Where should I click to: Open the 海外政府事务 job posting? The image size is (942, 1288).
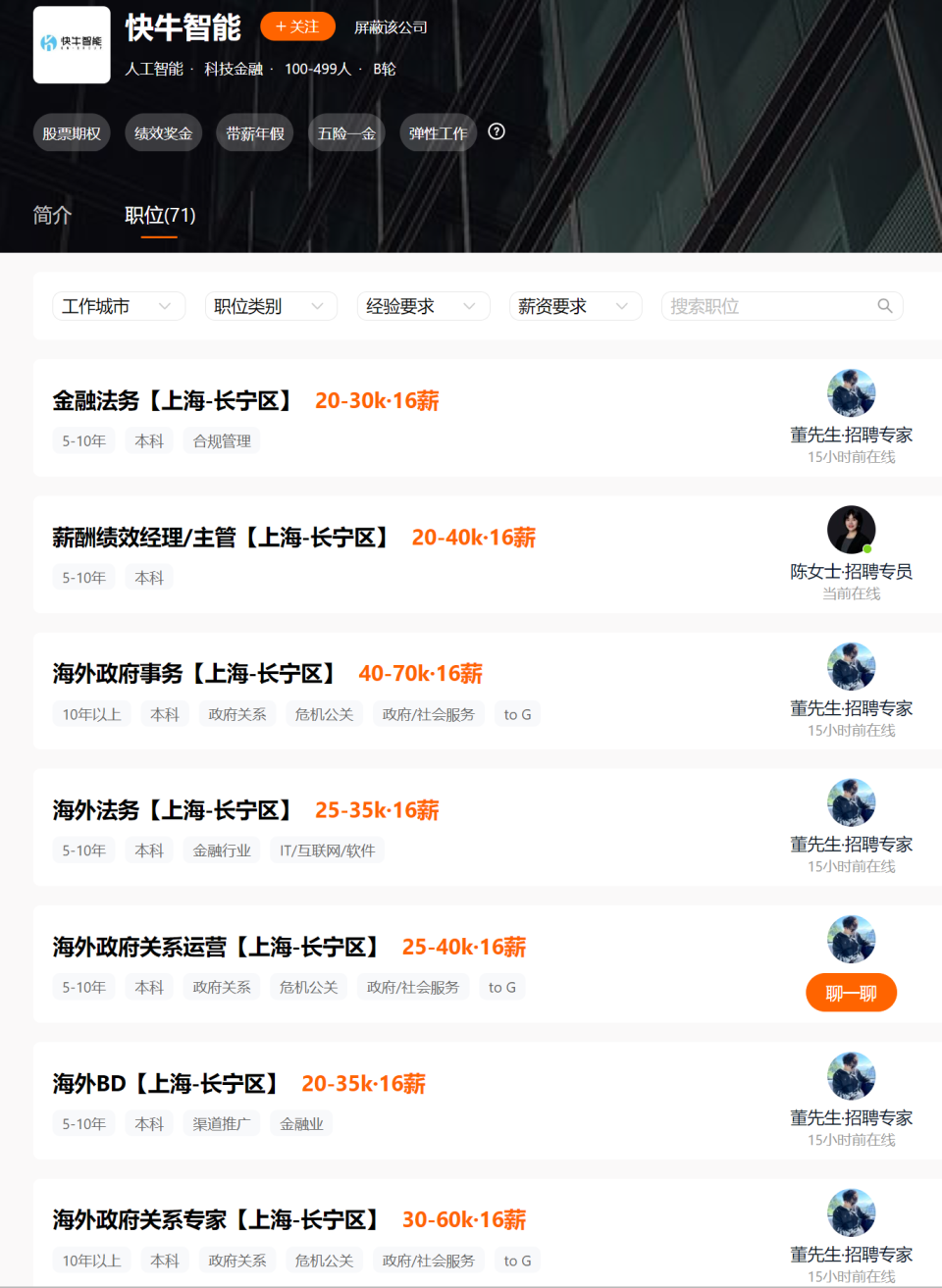pos(194,674)
